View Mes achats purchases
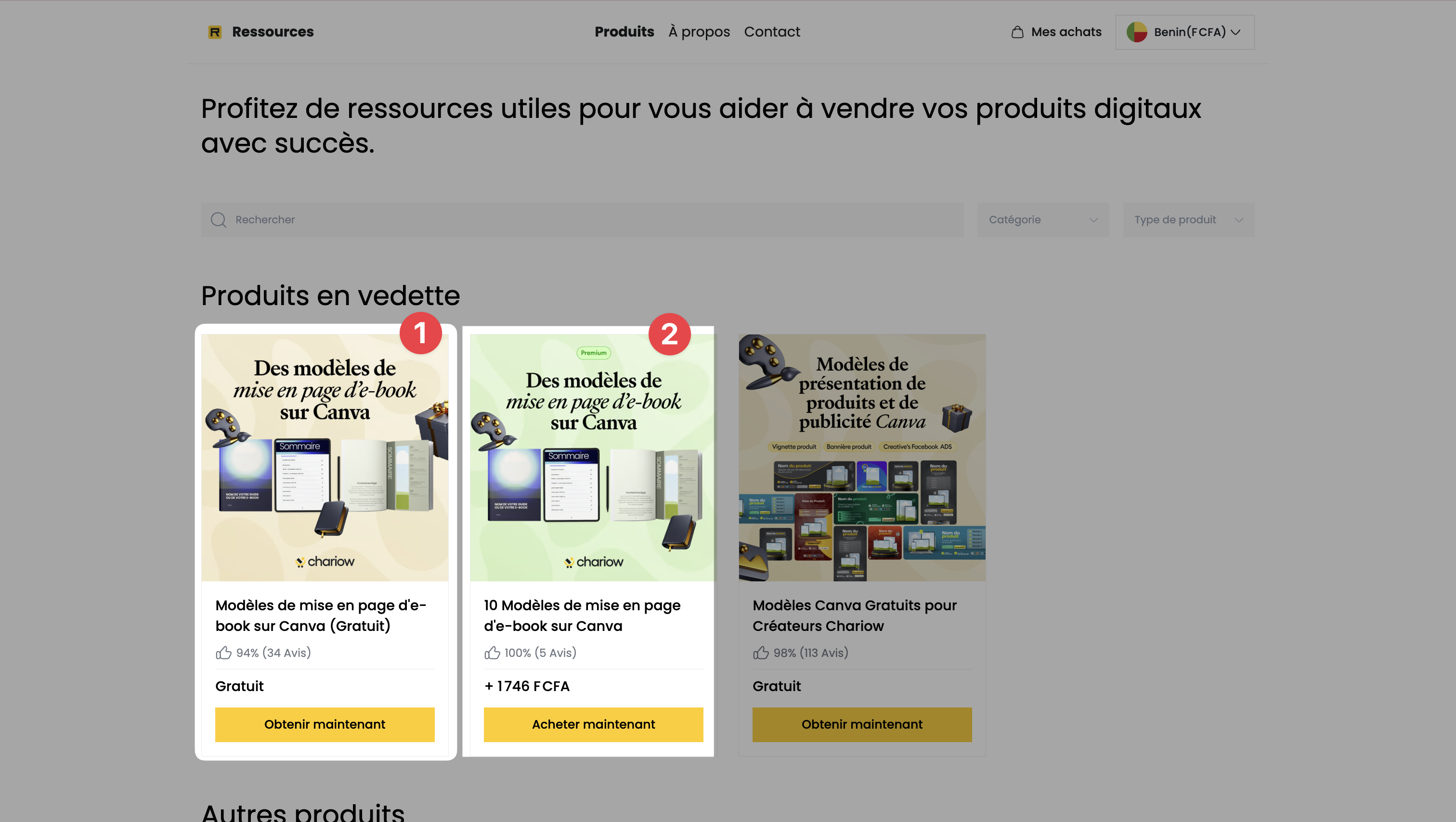 click(1056, 32)
